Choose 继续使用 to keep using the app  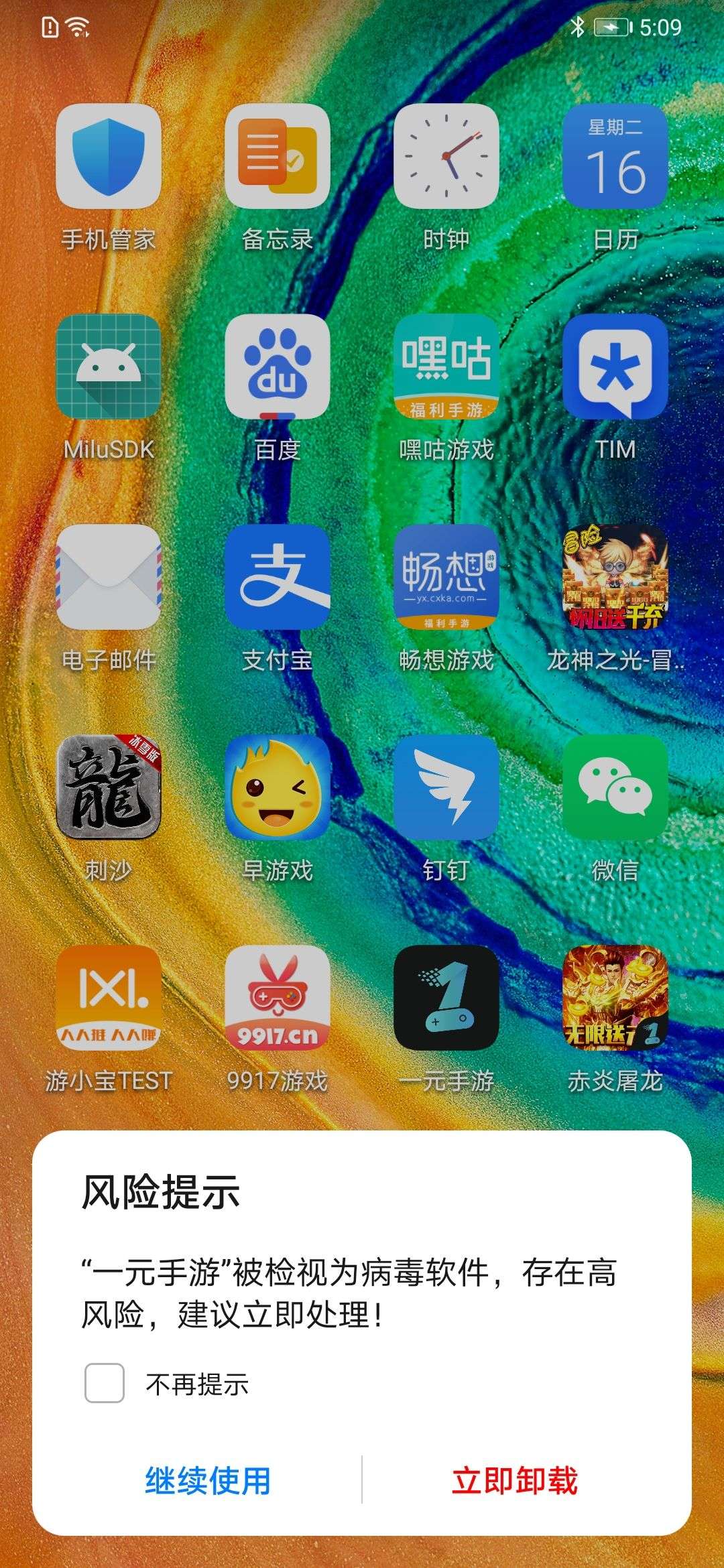tap(208, 1480)
